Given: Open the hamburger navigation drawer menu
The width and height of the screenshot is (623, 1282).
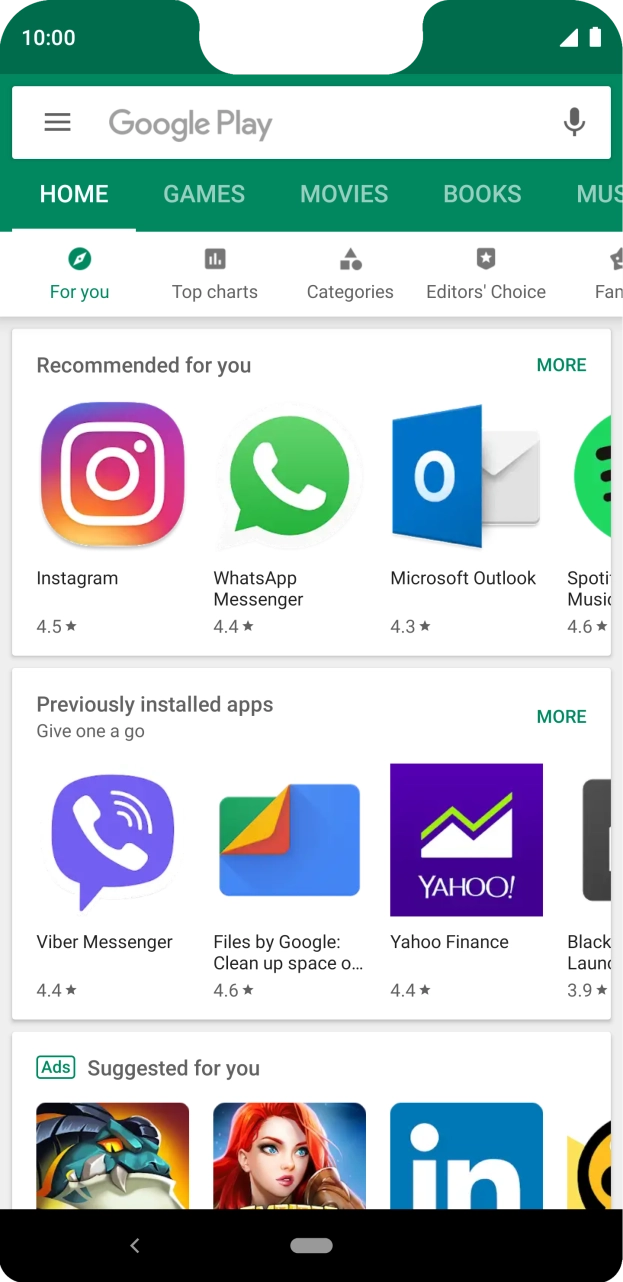Looking at the screenshot, I should click(58, 123).
